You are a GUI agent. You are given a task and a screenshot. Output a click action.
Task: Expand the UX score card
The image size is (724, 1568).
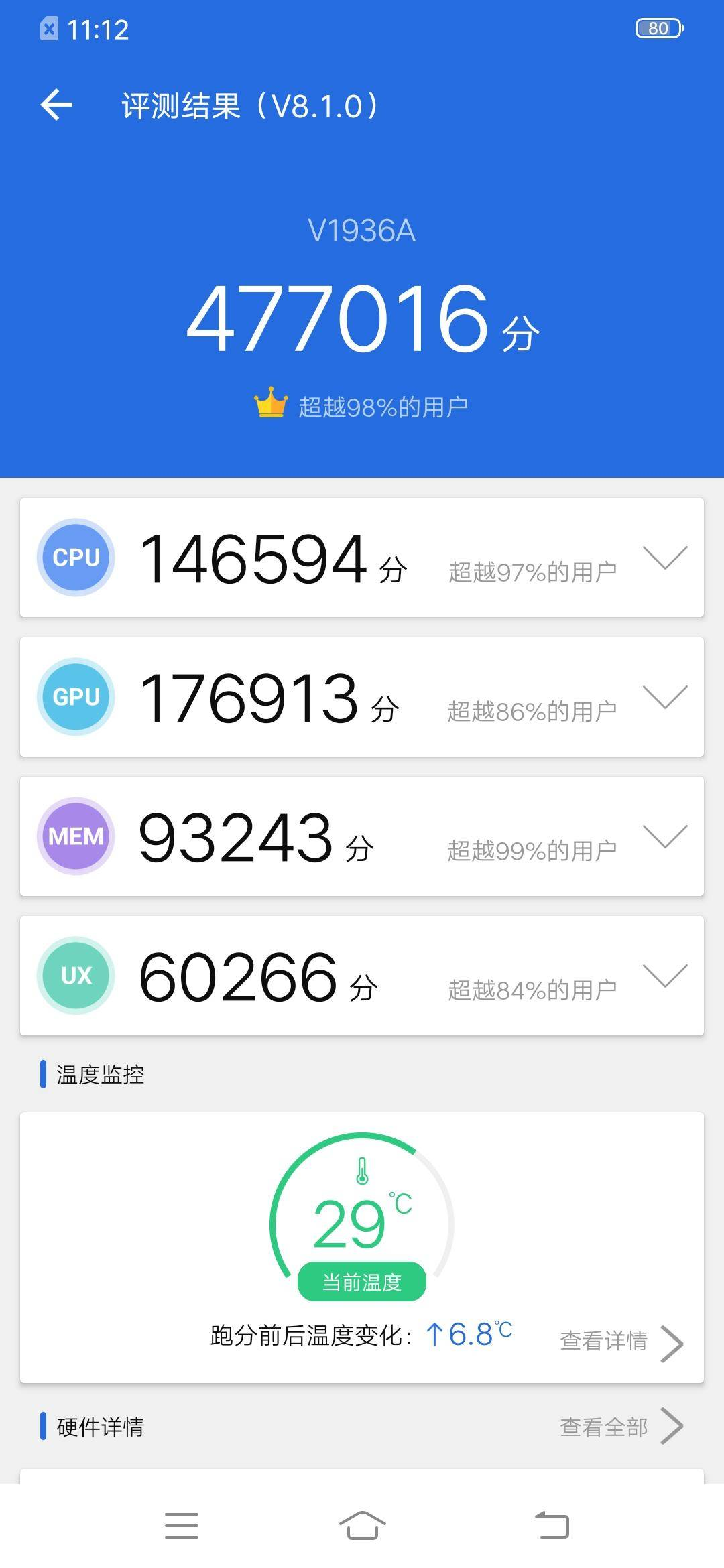click(x=664, y=975)
